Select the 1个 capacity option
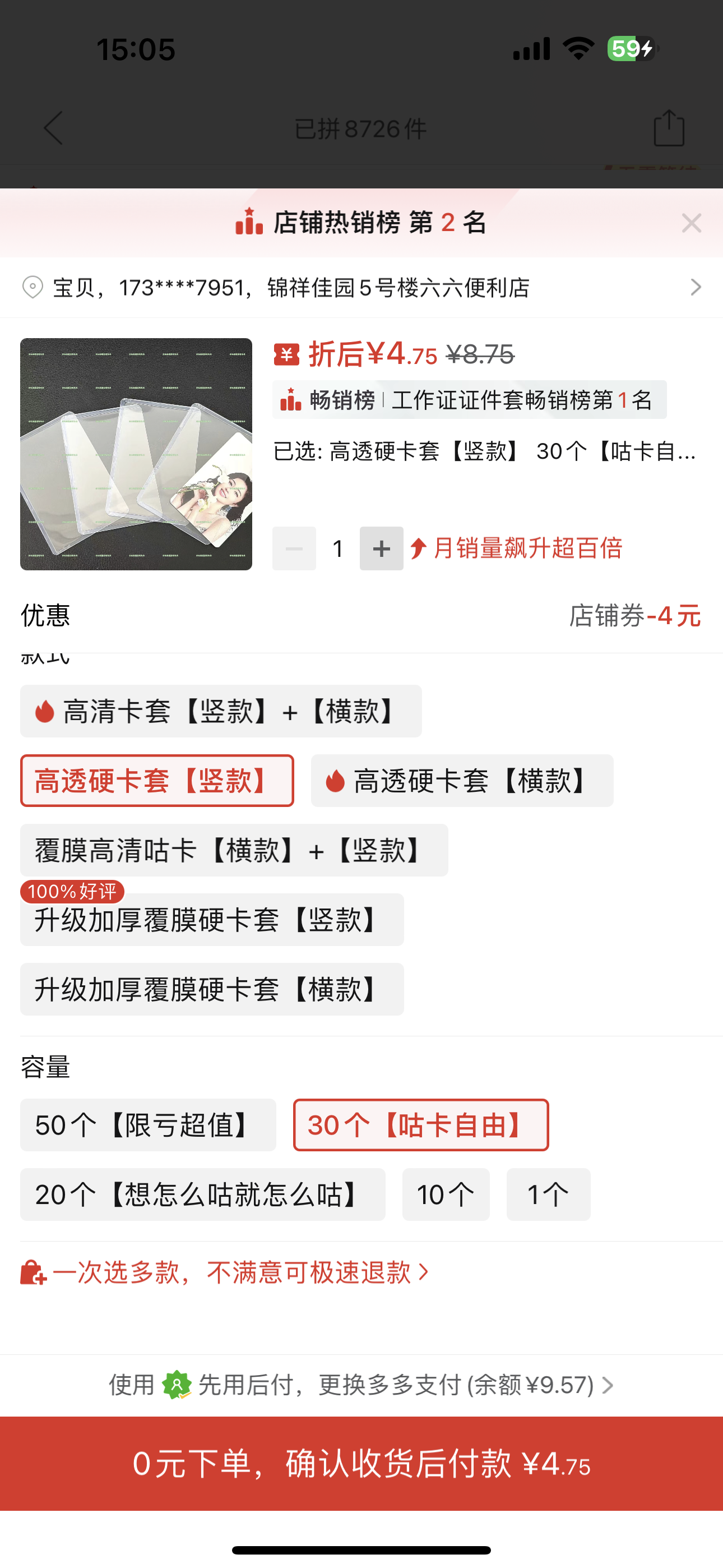Screen dimensions: 723x1568 pyautogui.click(x=548, y=1195)
